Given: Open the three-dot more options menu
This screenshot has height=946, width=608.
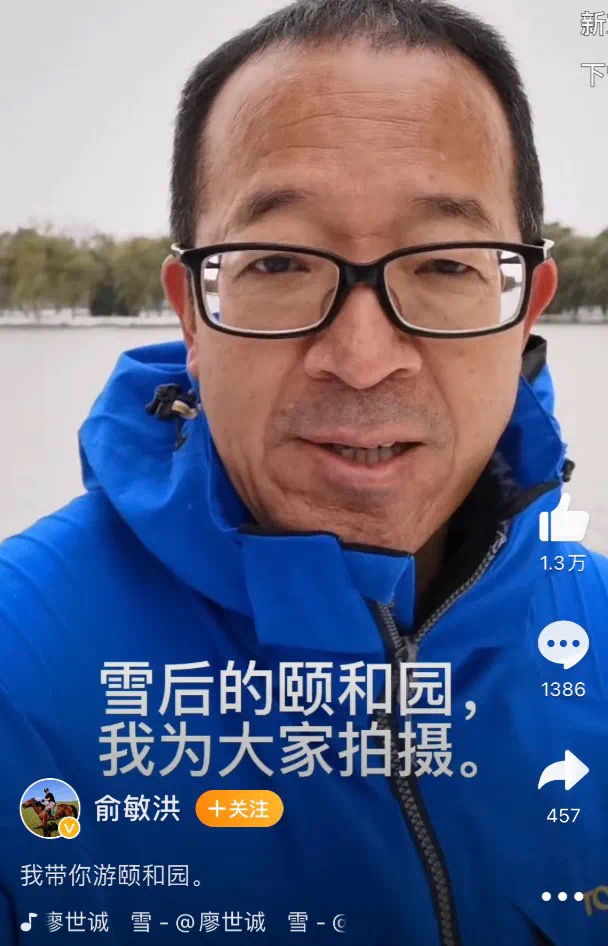Looking at the screenshot, I should 562,896.
